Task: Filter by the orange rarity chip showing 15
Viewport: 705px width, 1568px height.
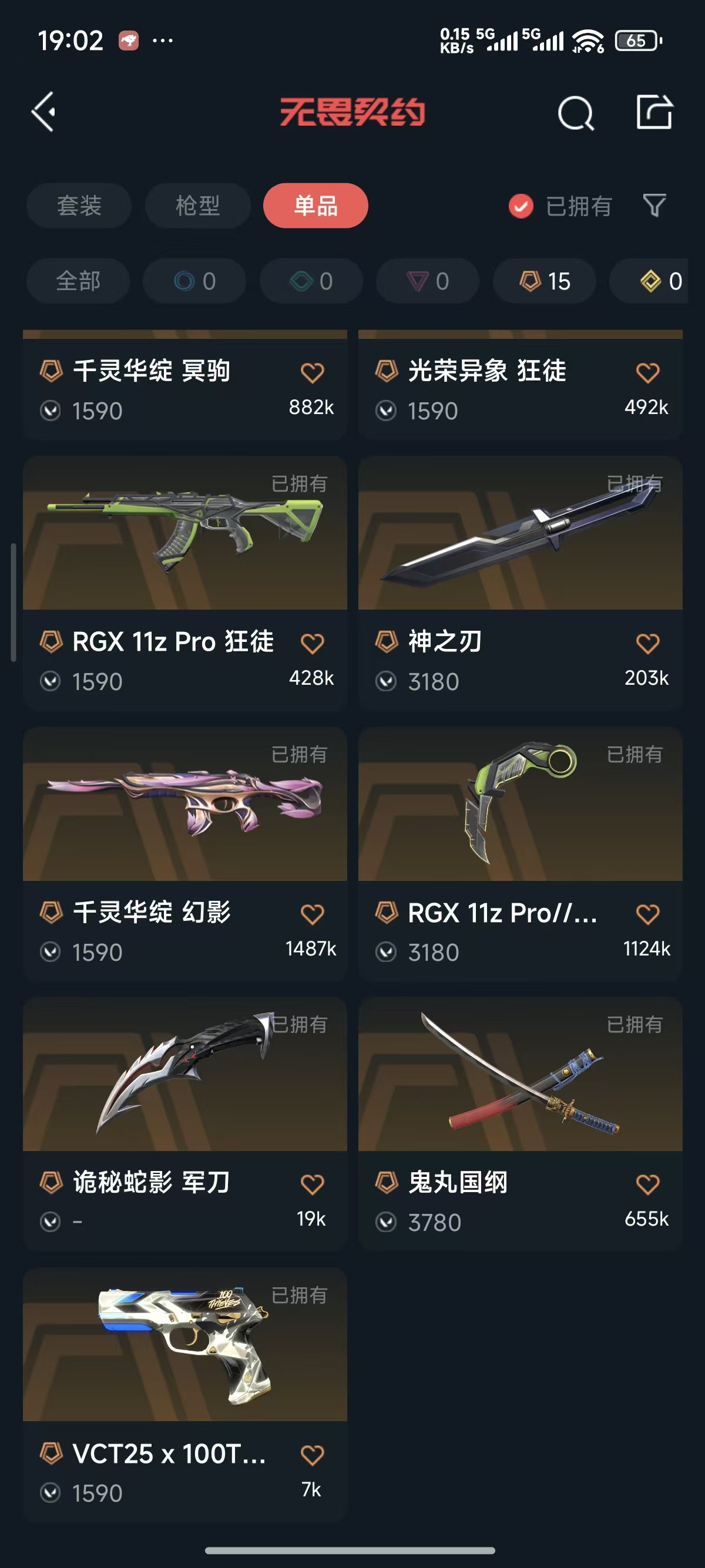Action: tap(544, 281)
